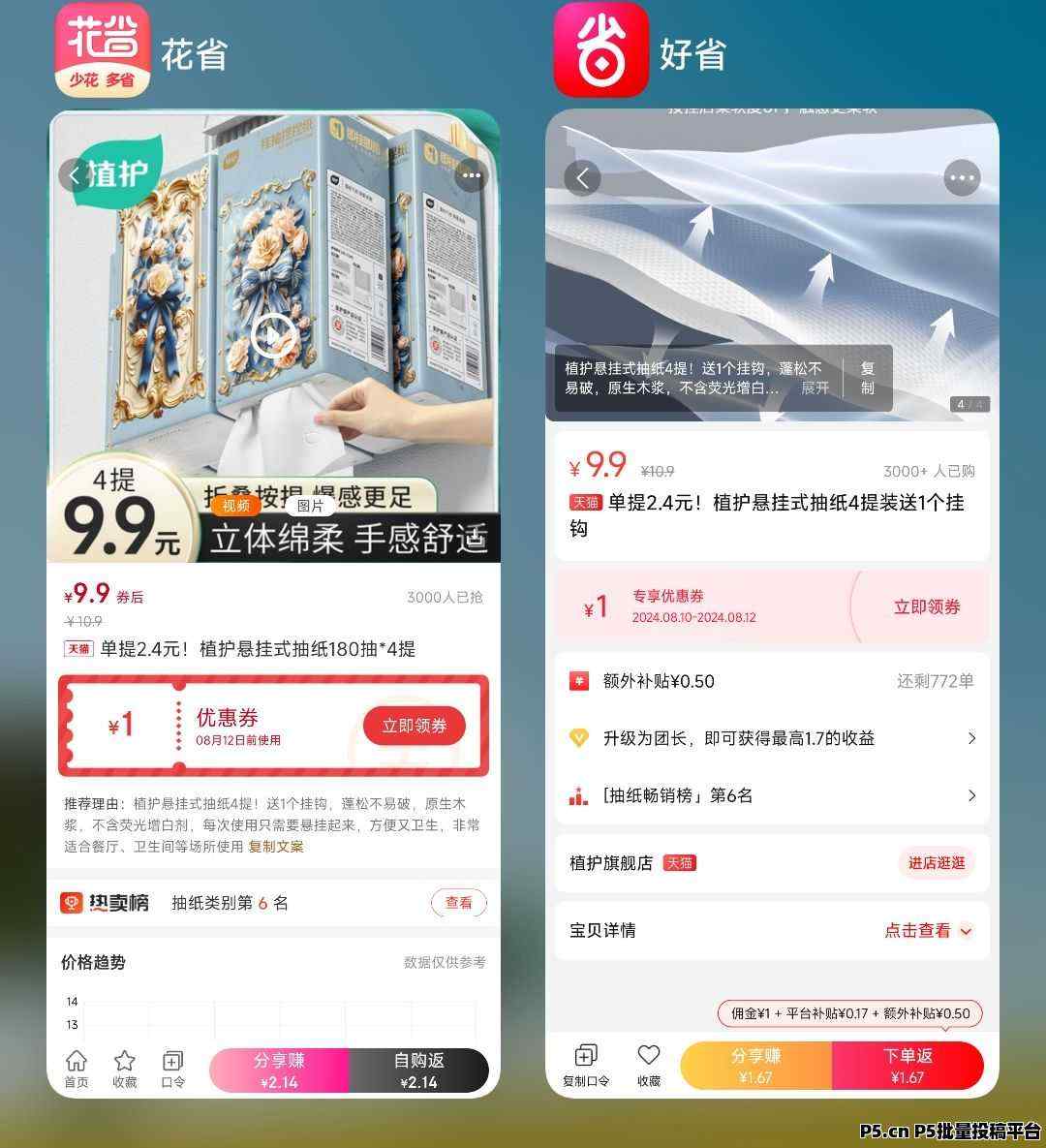Tap the 花省 app icon above its card
This screenshot has height=1148, width=1046.
click(103, 50)
